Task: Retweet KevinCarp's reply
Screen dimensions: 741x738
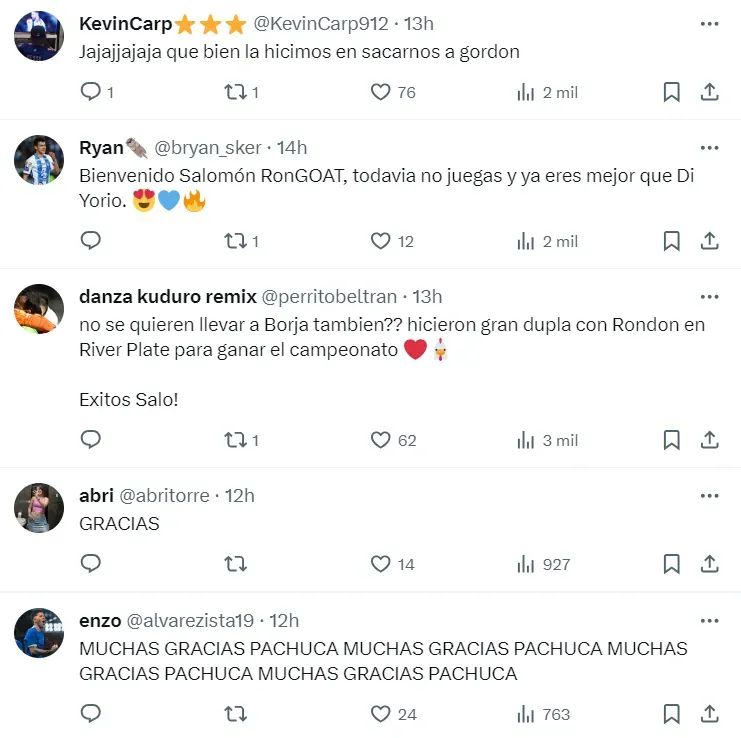Action: tap(235, 92)
